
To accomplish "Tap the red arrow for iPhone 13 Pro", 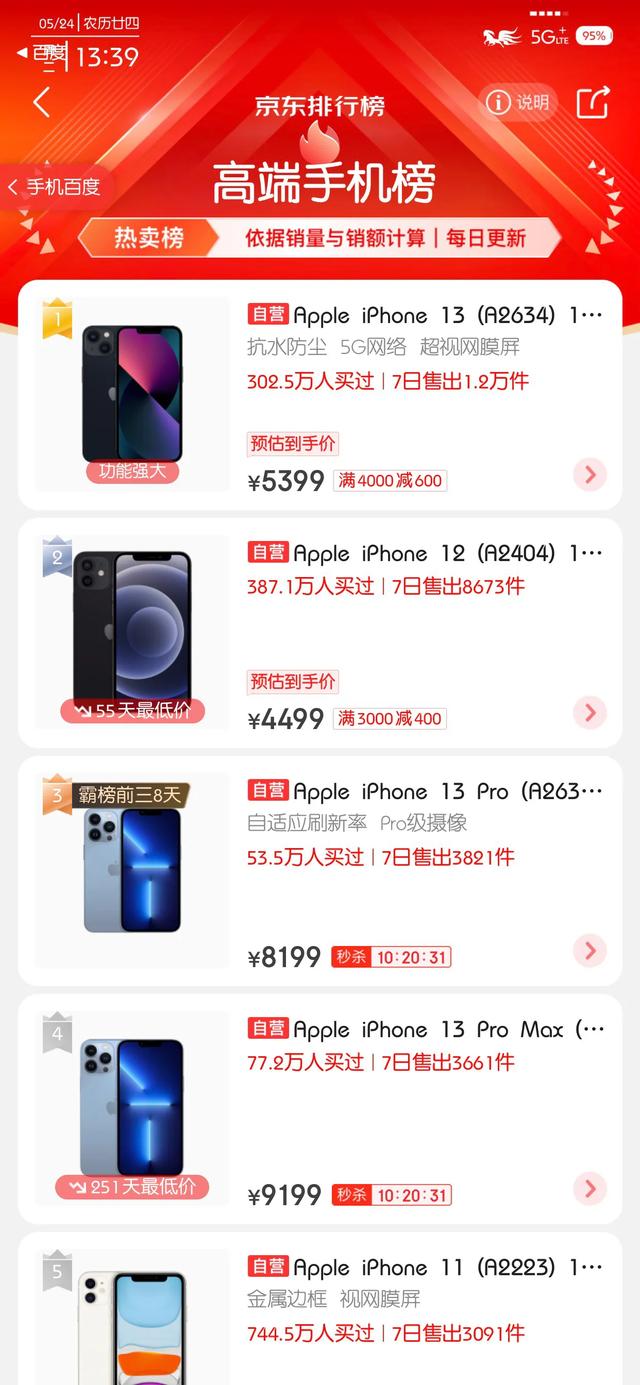I will (590, 950).
